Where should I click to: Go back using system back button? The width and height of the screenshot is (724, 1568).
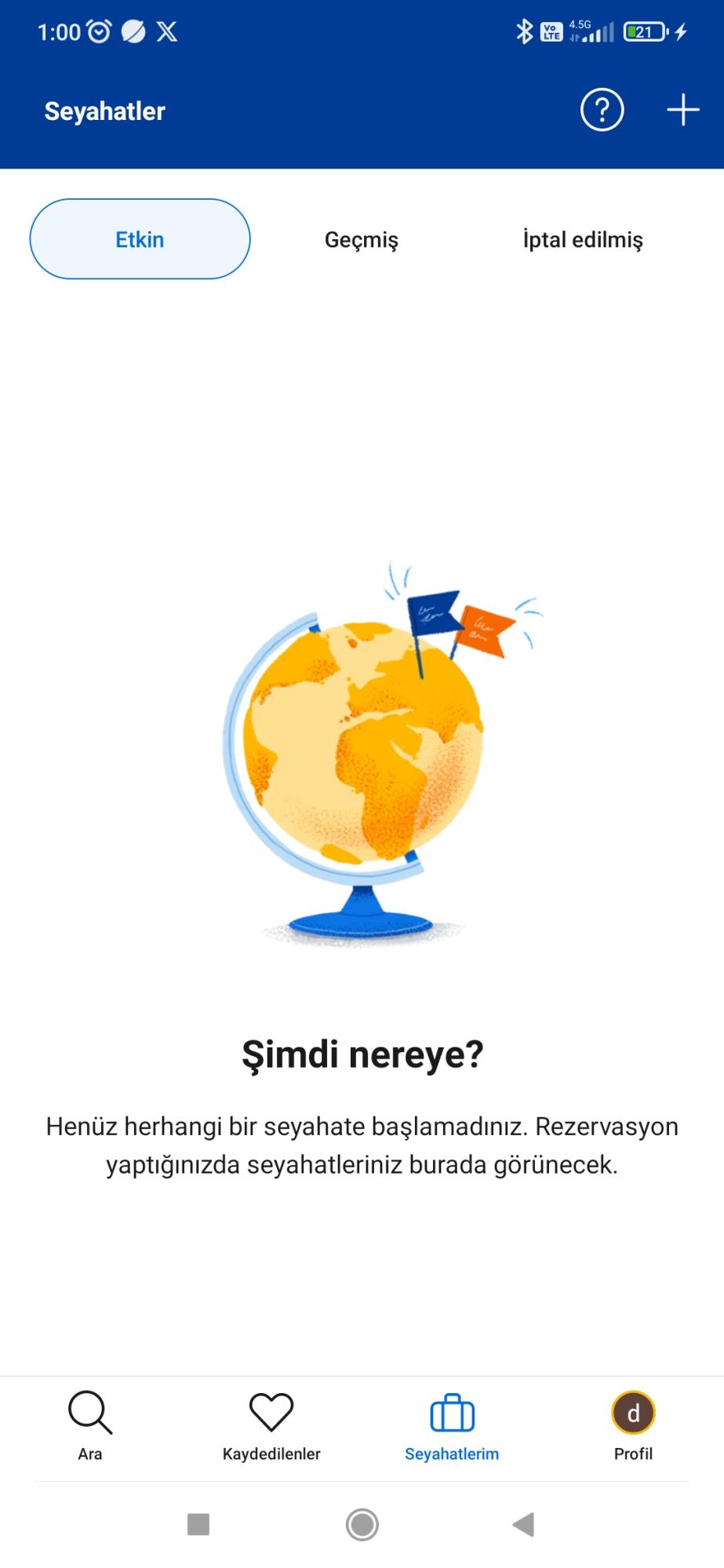tap(522, 1525)
